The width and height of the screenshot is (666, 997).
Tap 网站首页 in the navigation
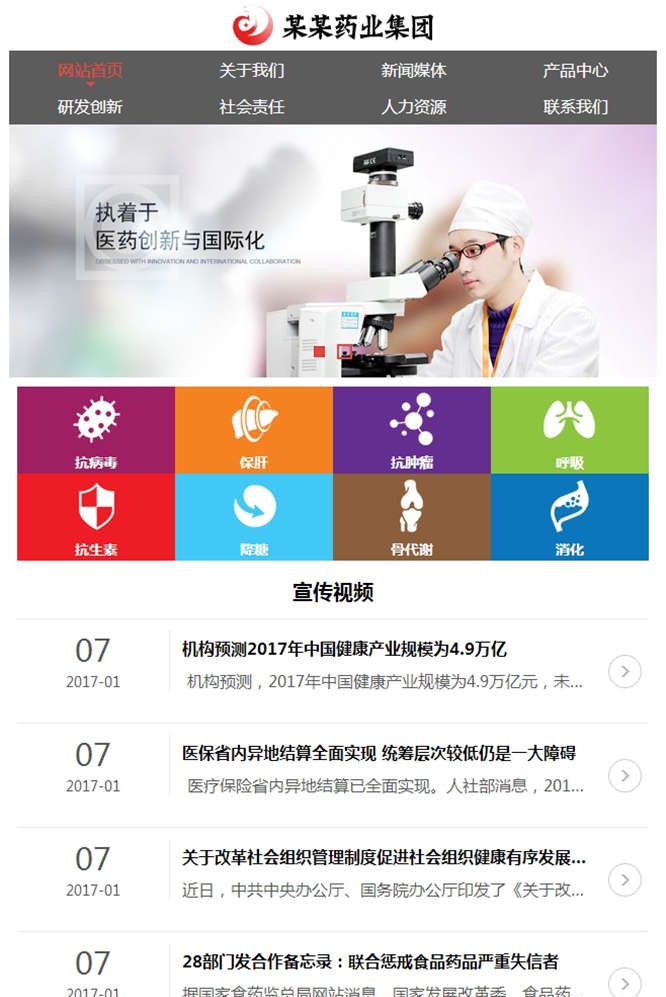click(90, 70)
